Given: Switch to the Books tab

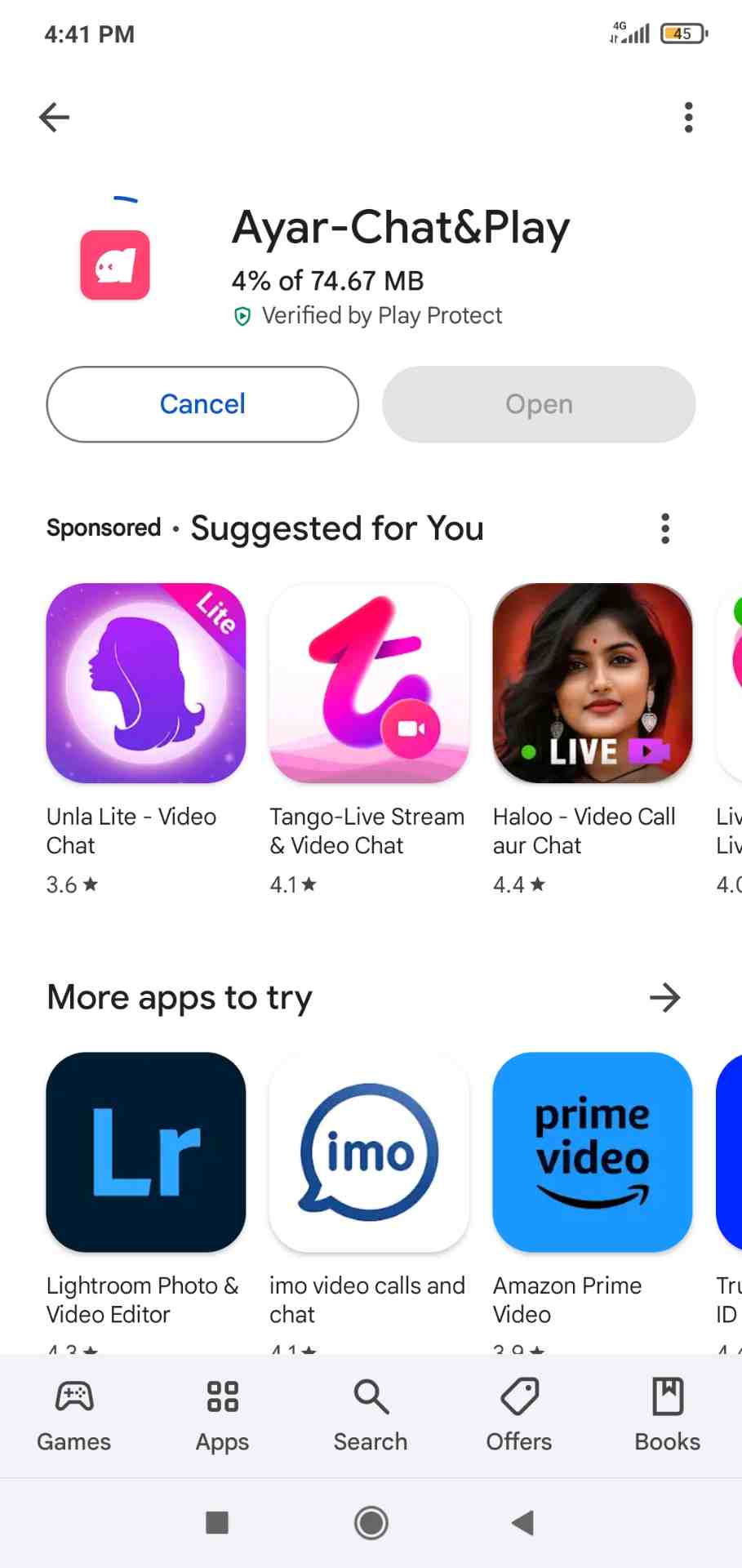Looking at the screenshot, I should click(x=667, y=1415).
